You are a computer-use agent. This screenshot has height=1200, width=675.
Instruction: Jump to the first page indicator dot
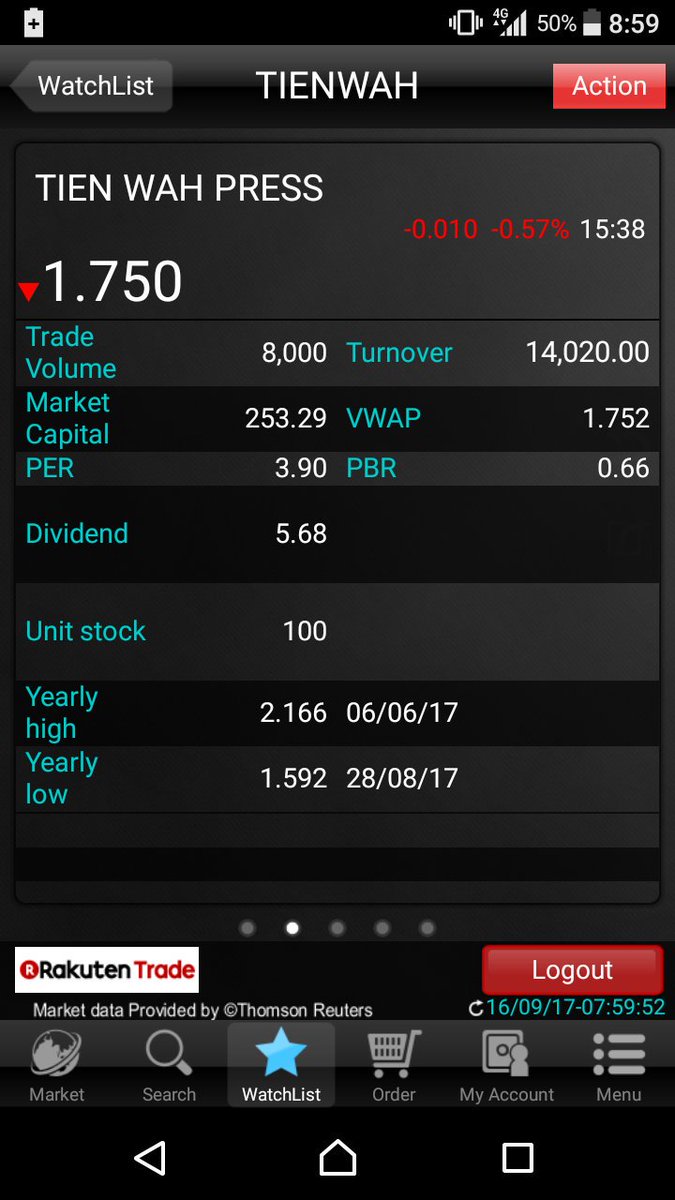click(248, 928)
